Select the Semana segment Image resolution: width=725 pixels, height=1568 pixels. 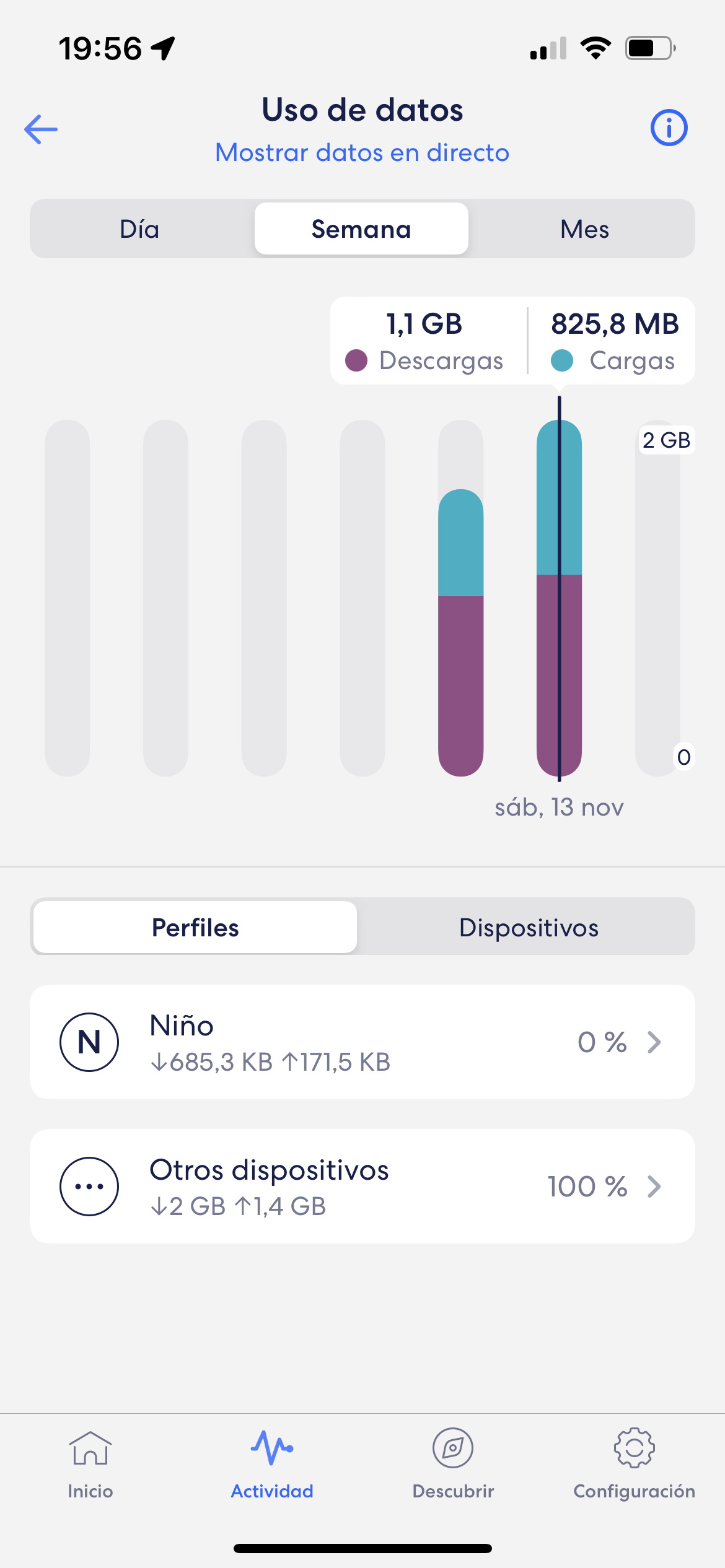click(x=361, y=229)
